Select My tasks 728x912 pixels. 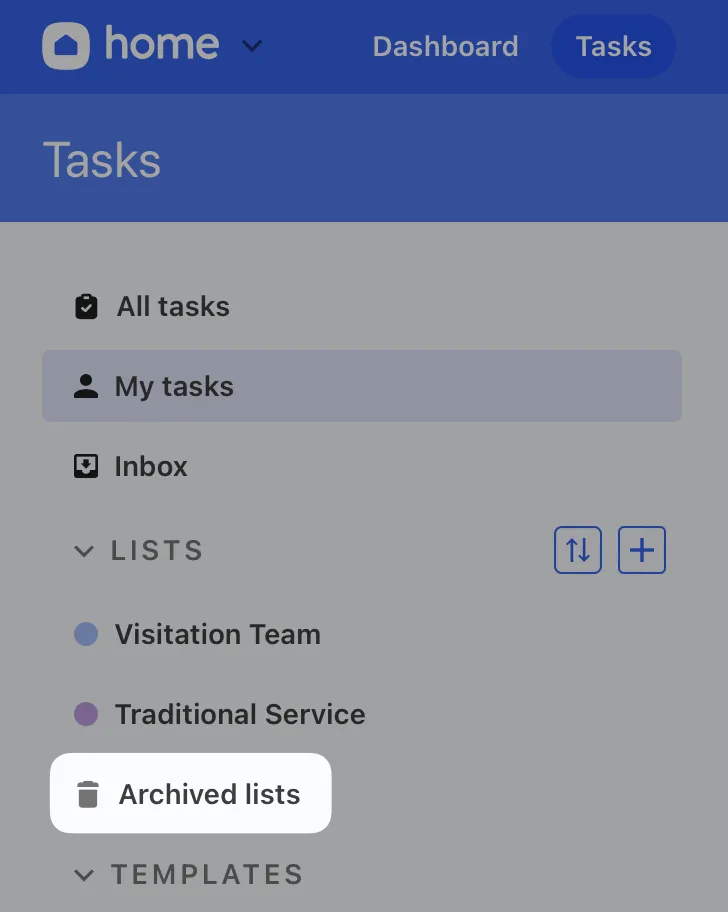click(x=174, y=386)
